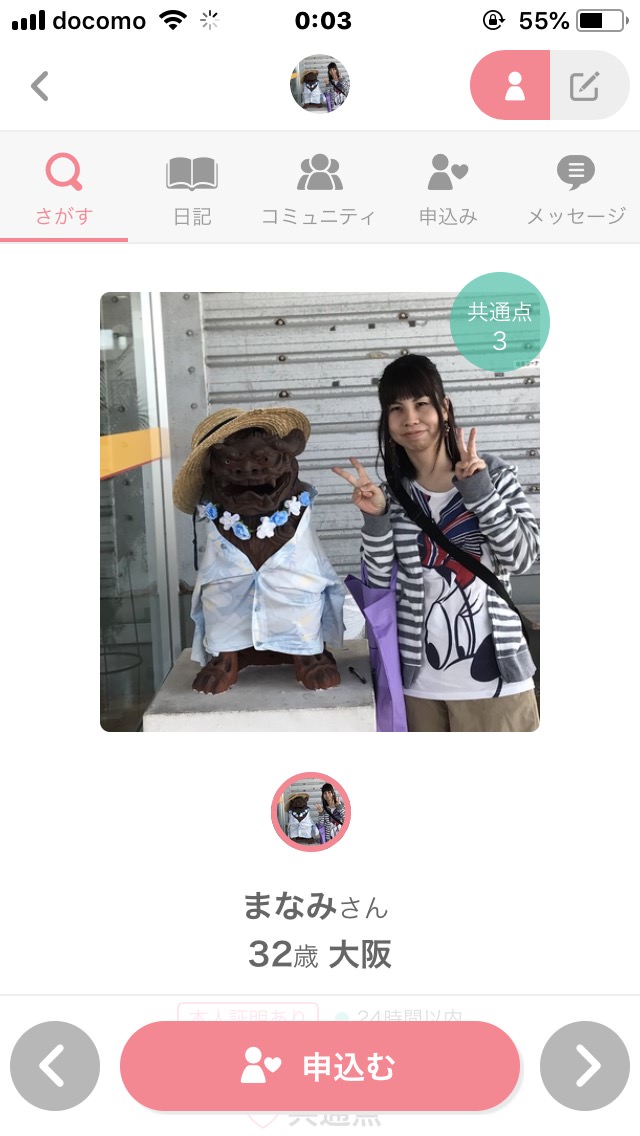This screenshot has width=640, height=1136.
Task: Open the 申込み tab
Action: click(x=448, y=188)
